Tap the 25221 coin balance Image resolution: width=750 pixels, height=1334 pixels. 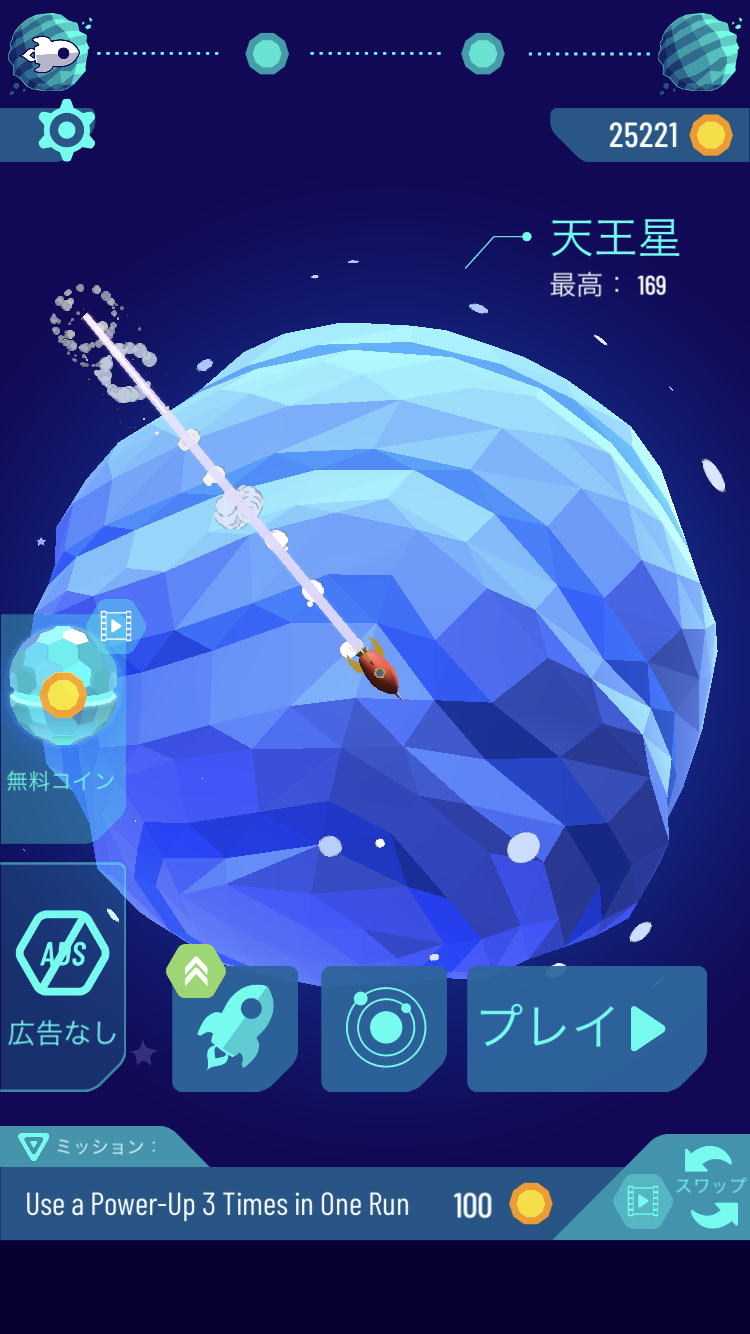[650, 135]
